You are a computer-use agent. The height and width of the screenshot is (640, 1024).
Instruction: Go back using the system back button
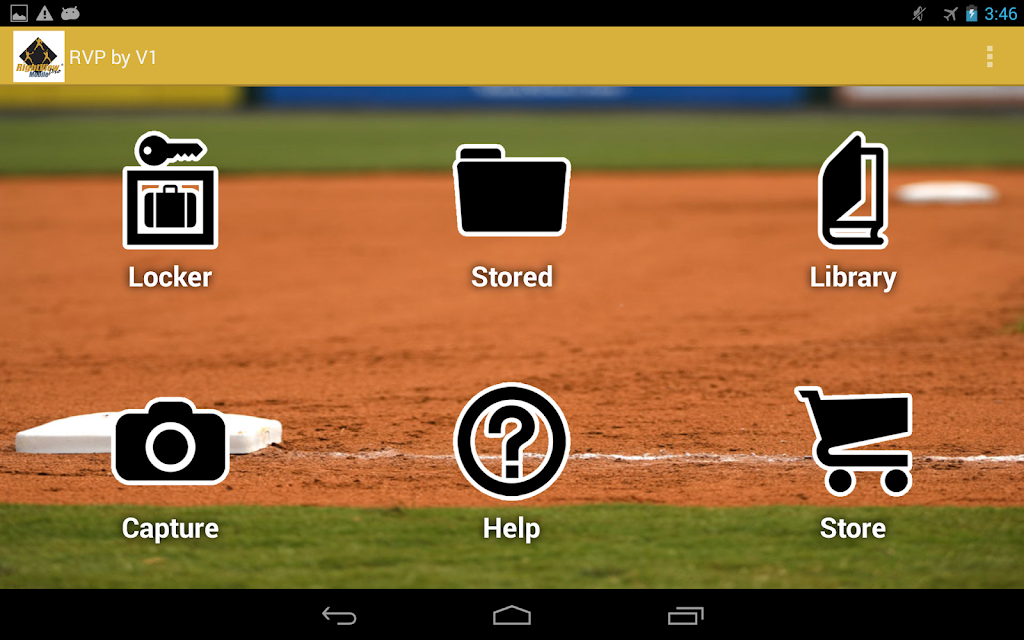pos(339,615)
